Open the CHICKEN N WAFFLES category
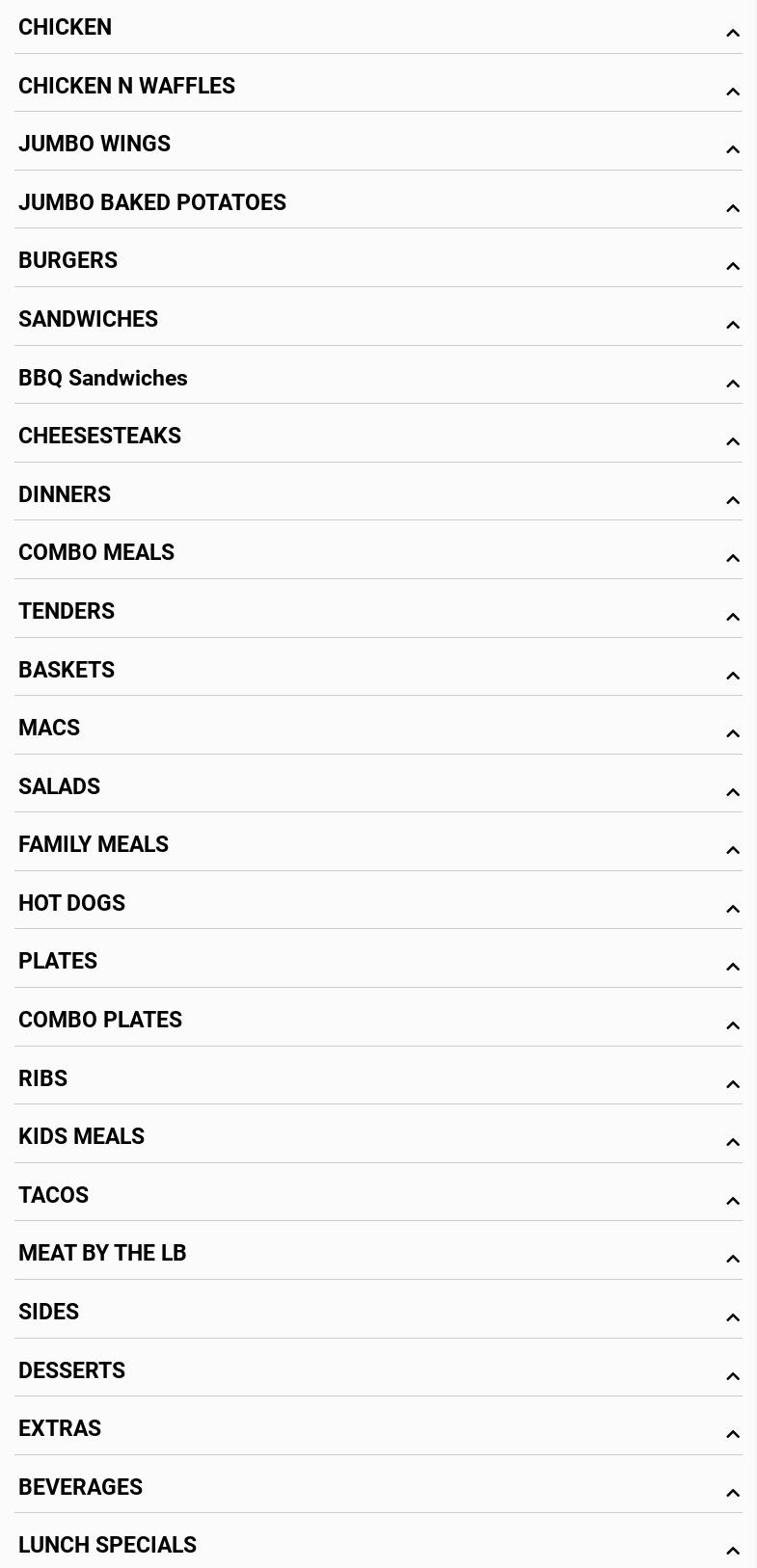Screen dimensions: 757x1568 point(377,87)
